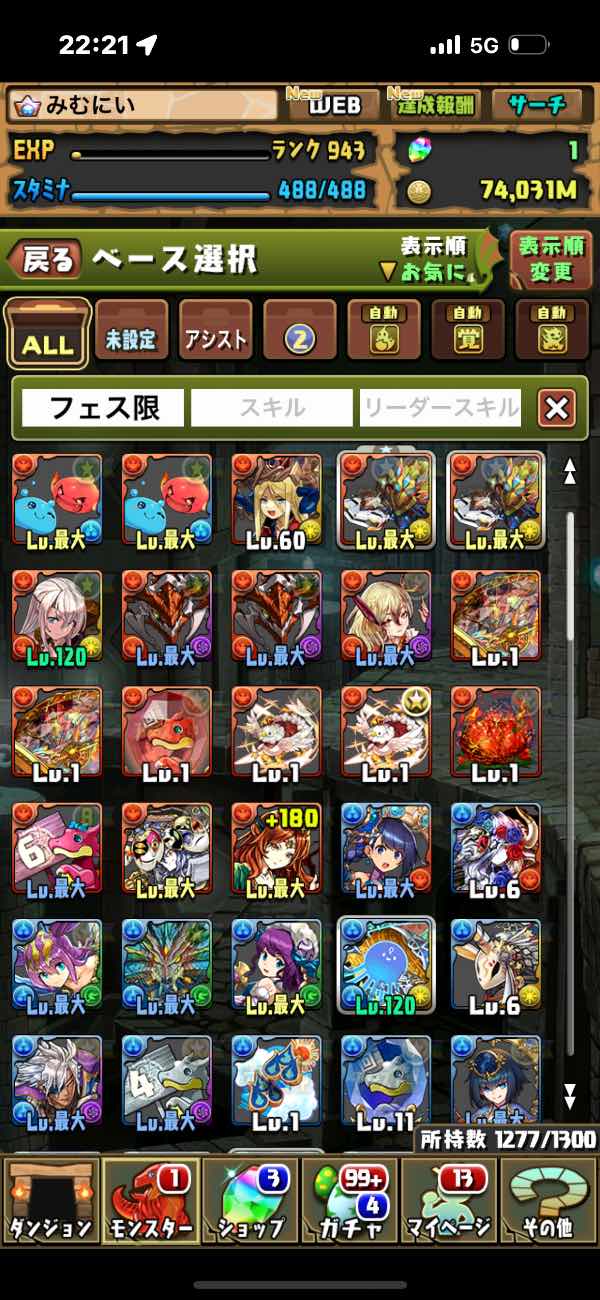Image resolution: width=600 pixels, height=1300 pixels.
Task: Jump to top of monster list
Action: tap(570, 471)
